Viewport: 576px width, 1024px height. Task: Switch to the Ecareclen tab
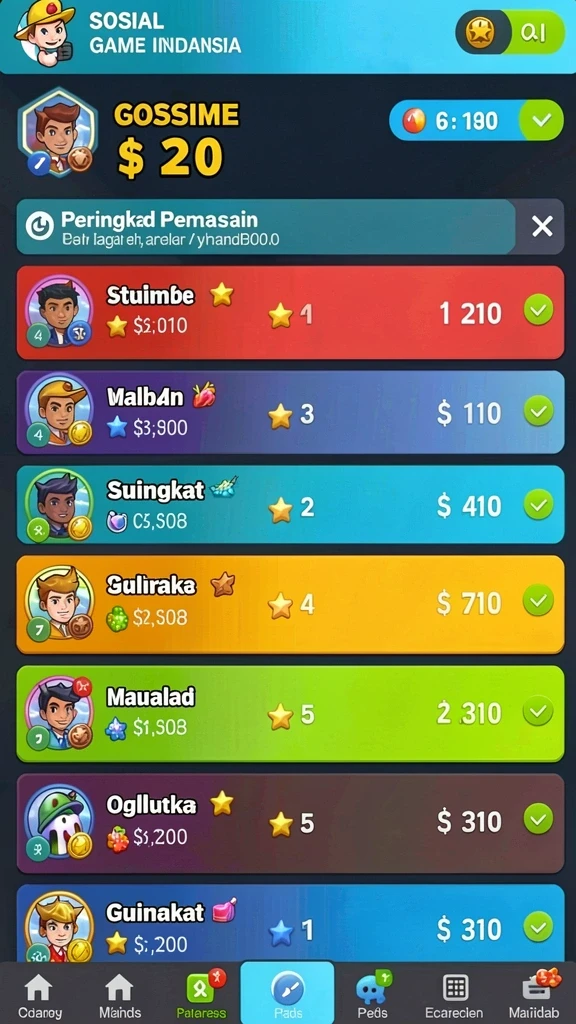[x=455, y=995]
